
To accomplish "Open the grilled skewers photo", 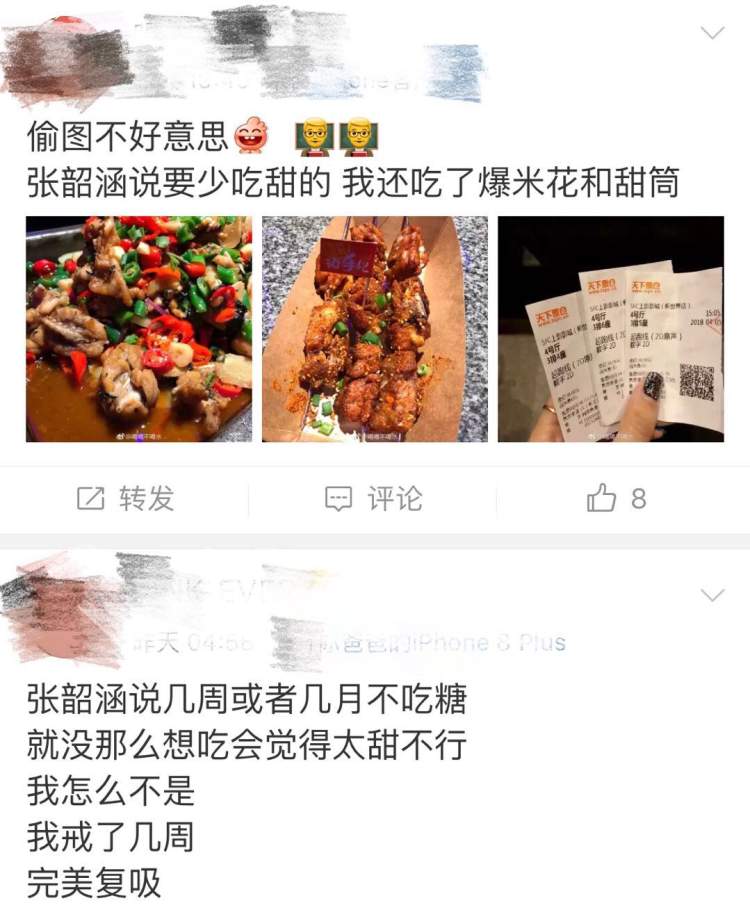I will click(x=374, y=329).
